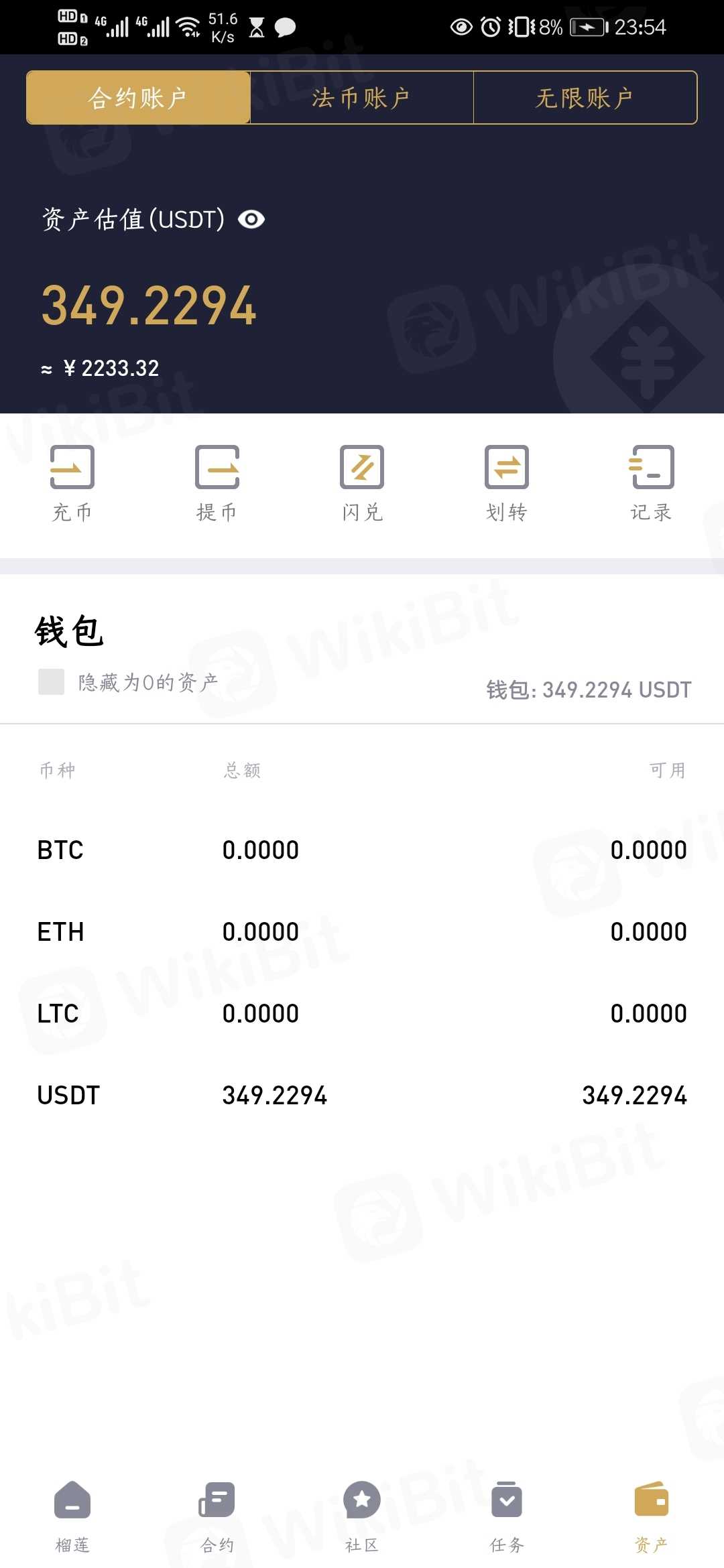Image resolution: width=724 pixels, height=1568 pixels.
Task: Hide the asset valuation with the eye icon
Action: point(251,219)
